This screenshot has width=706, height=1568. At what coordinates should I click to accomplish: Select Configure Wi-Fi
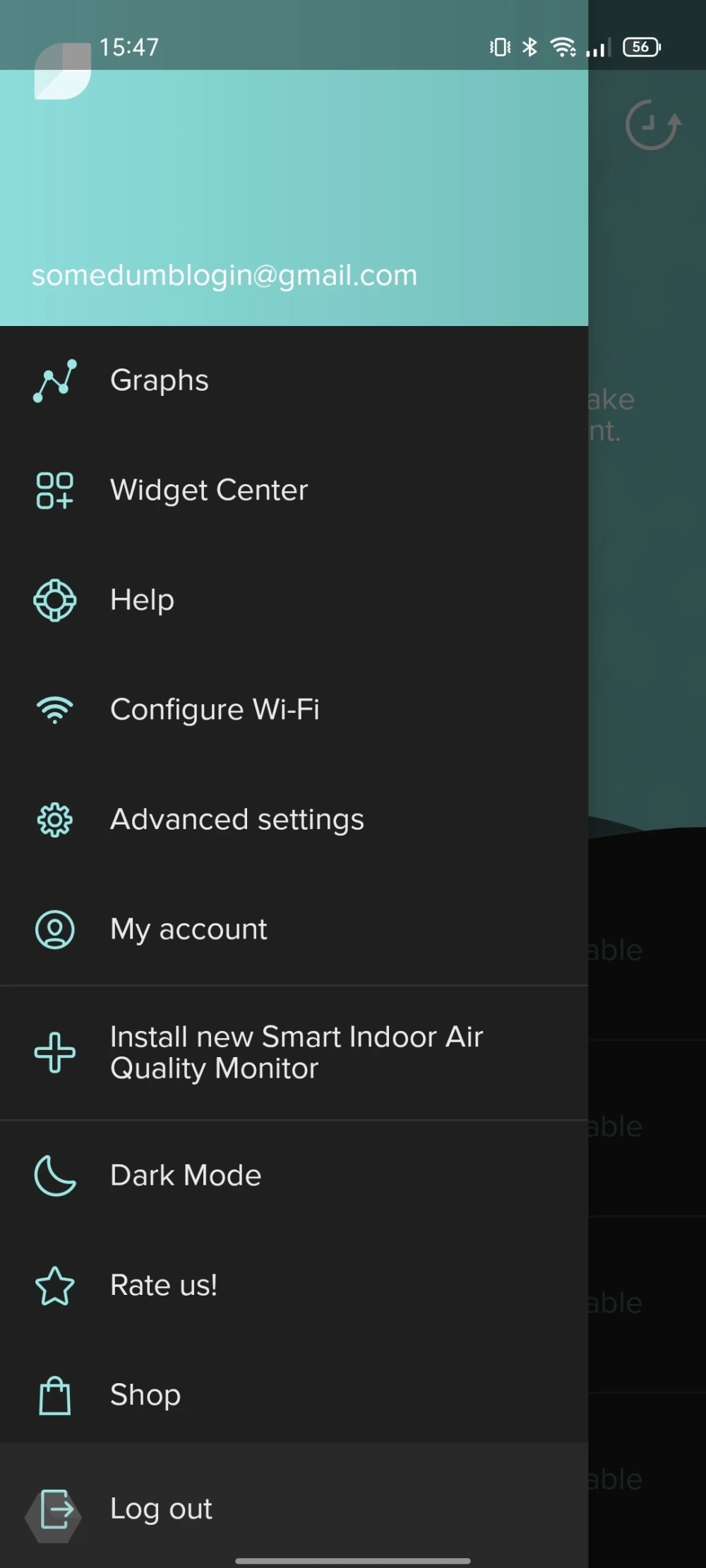(294, 710)
